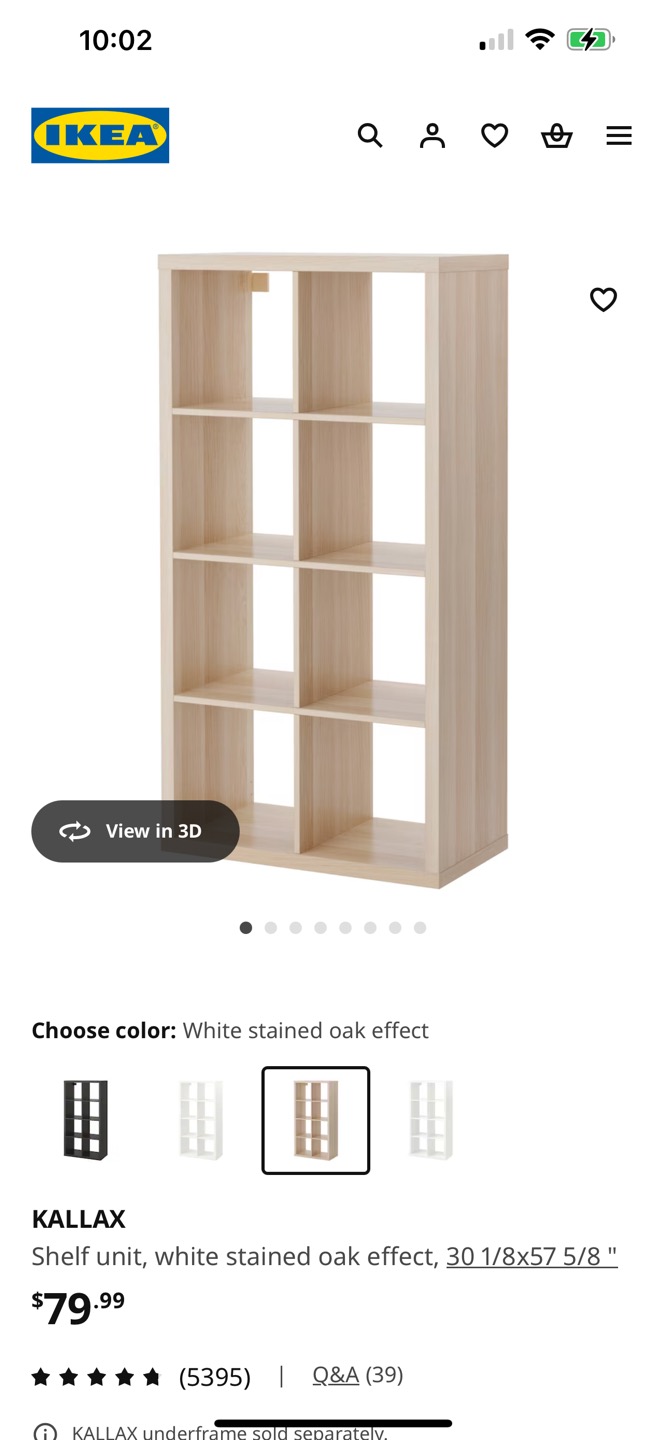Open the Q&A link

[336, 1375]
